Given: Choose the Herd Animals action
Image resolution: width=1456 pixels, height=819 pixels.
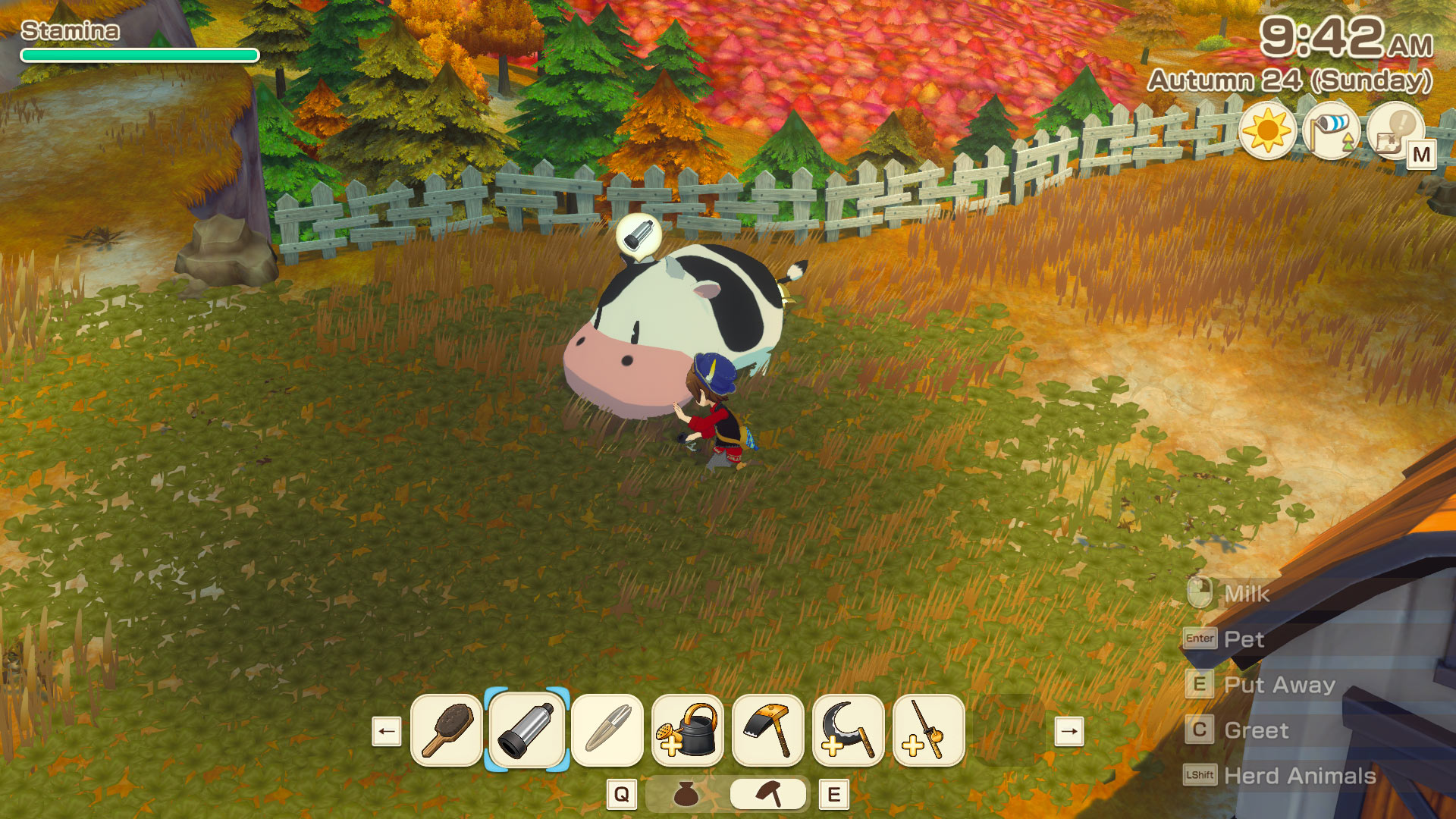Looking at the screenshot, I should pos(1299,776).
